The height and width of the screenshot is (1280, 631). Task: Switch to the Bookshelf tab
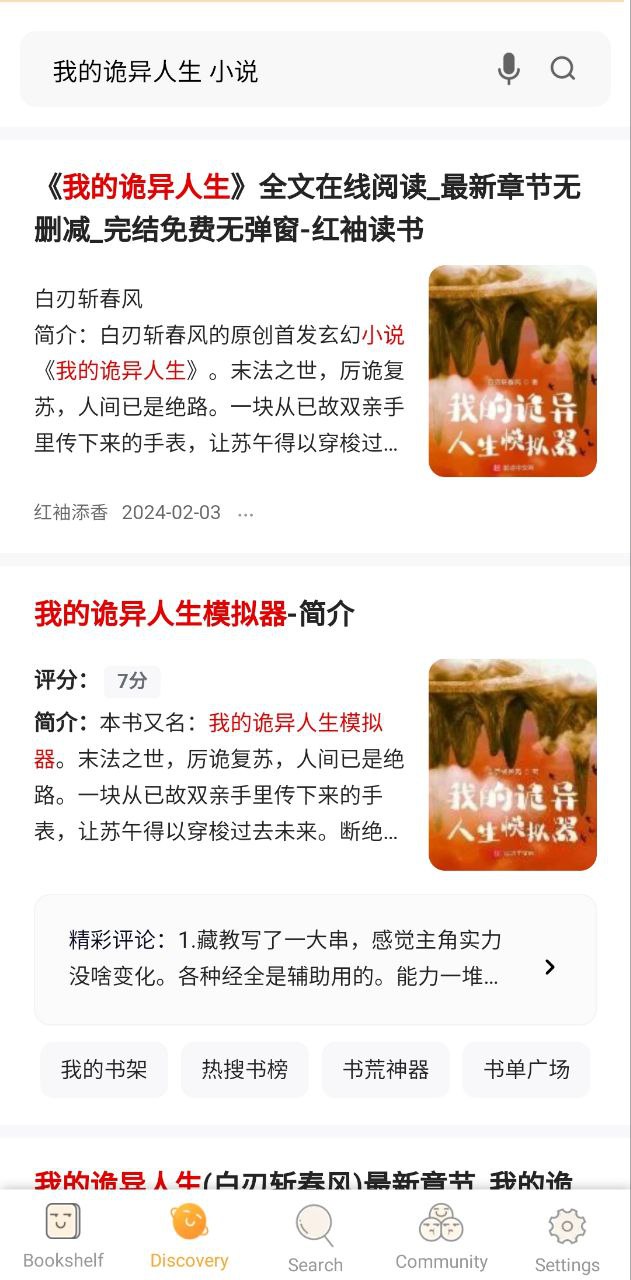[63, 1236]
